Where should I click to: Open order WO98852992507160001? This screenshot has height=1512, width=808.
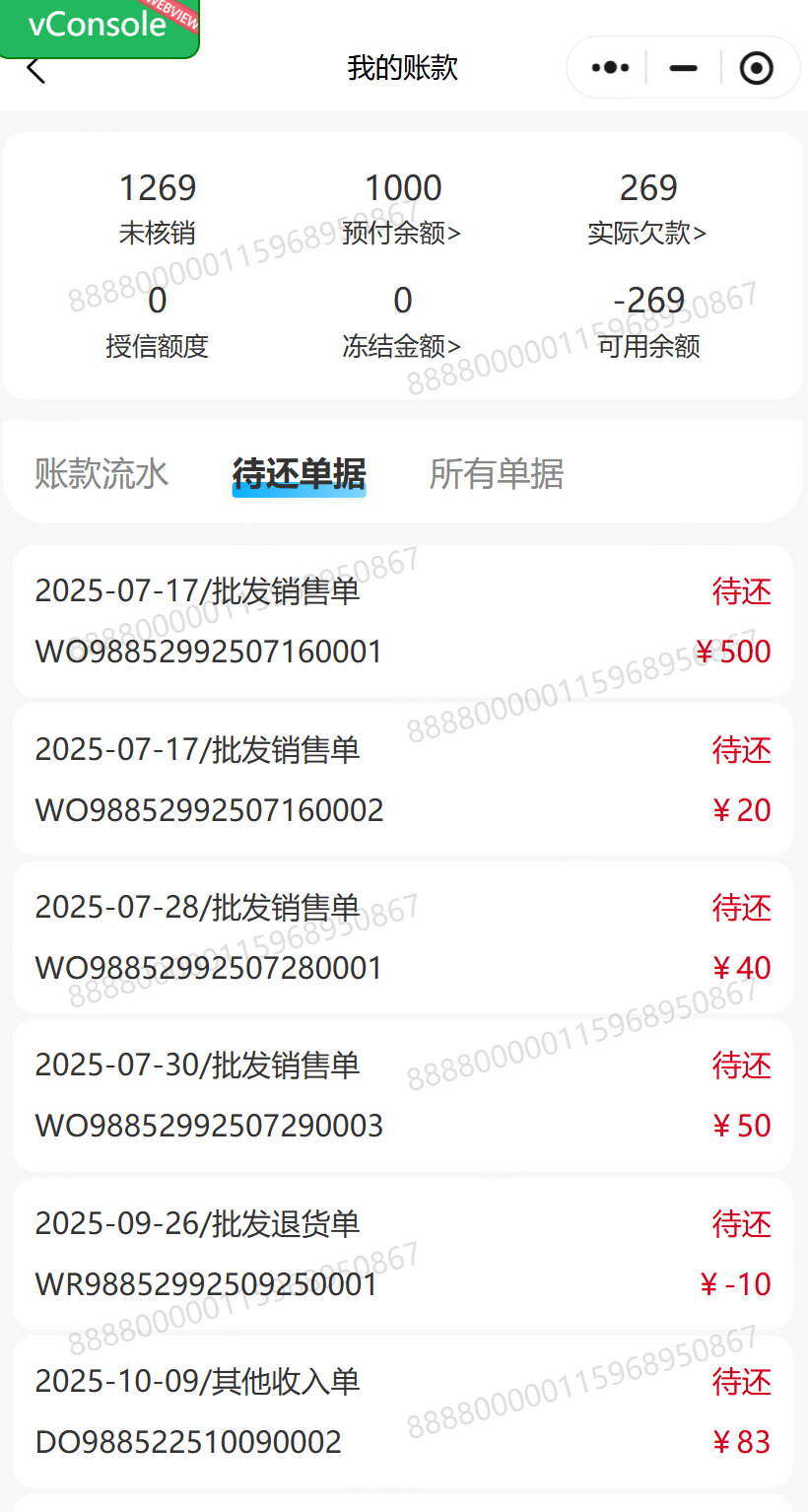click(x=402, y=621)
